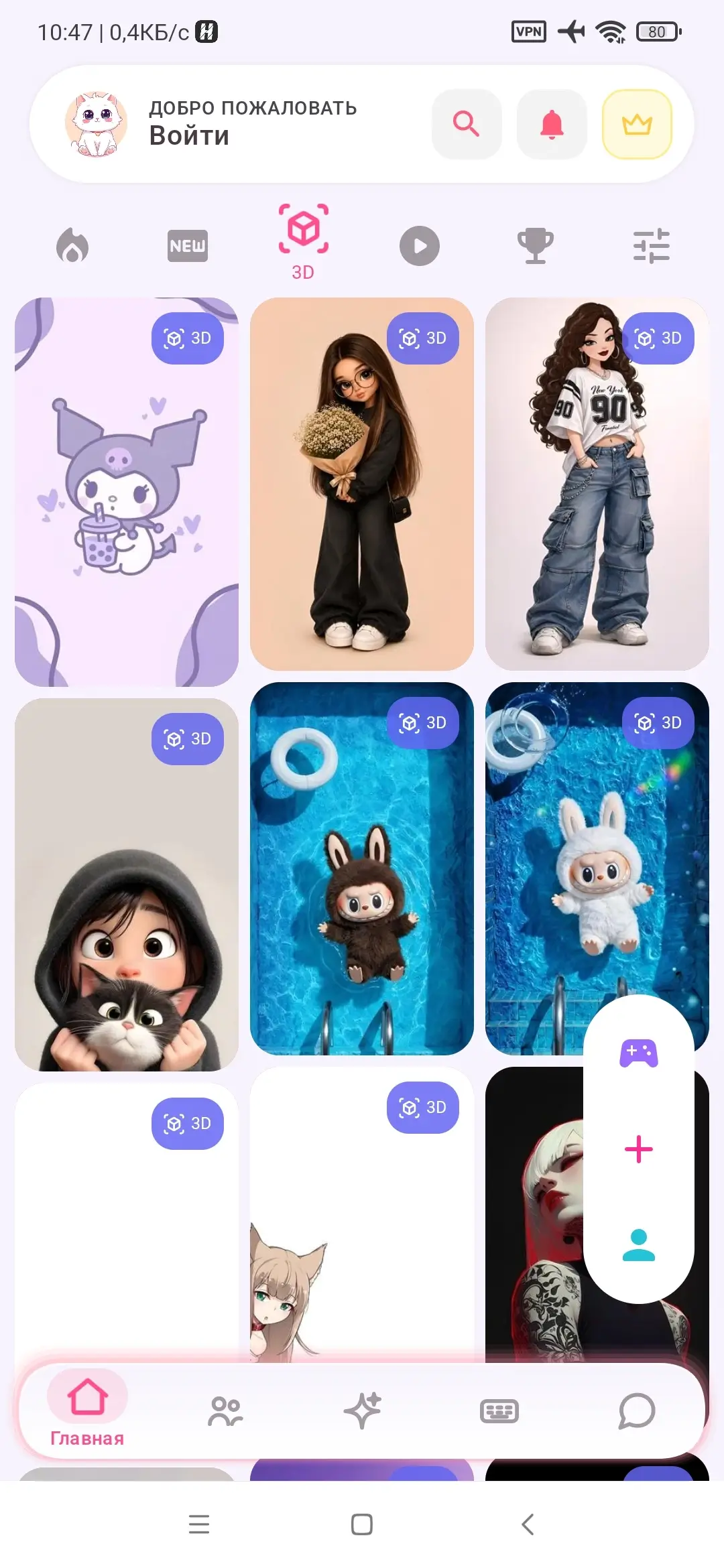Screen dimensions: 724x1568
Task: Tap the pink plus add button
Action: [x=639, y=1149]
